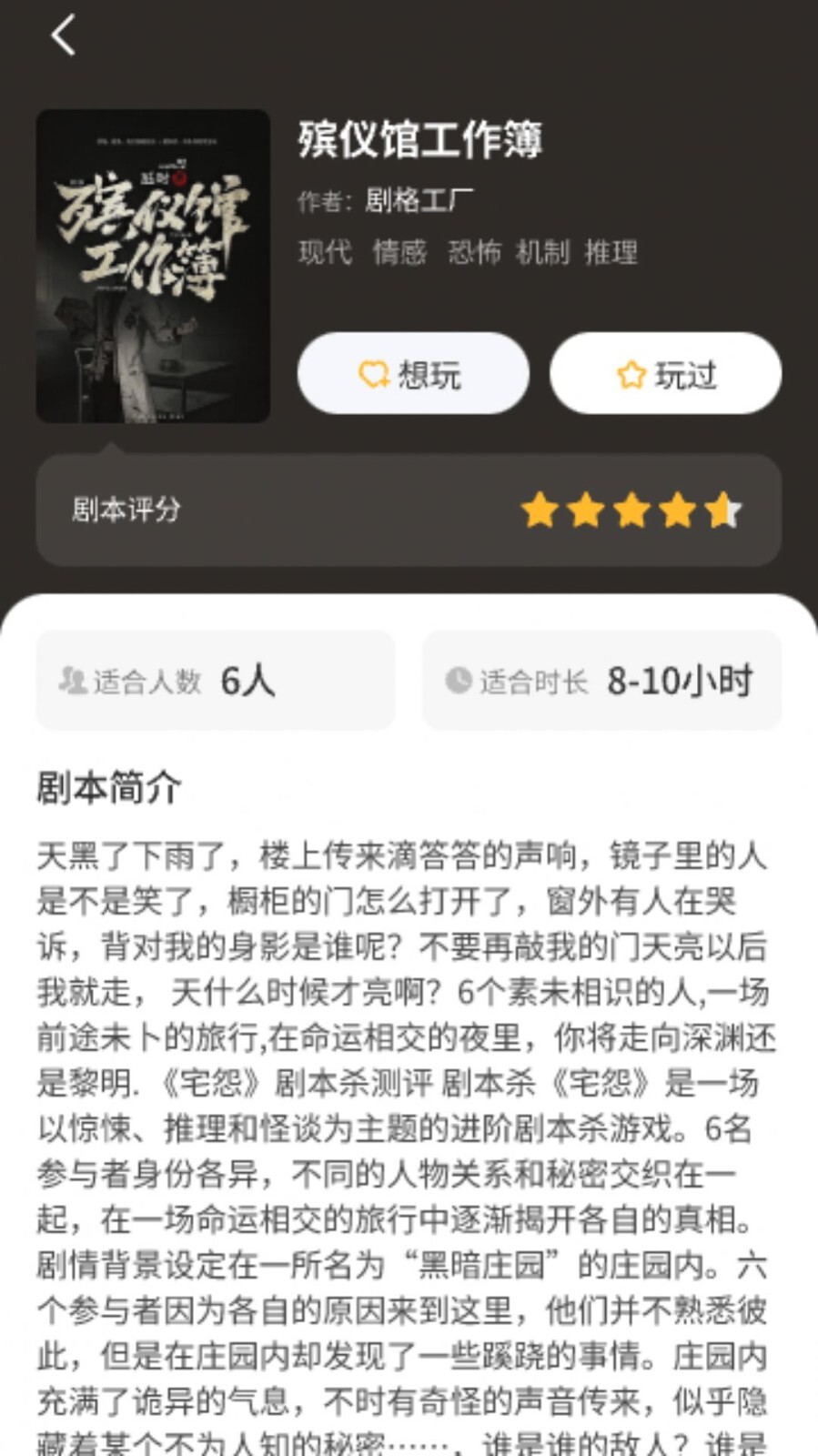
Task: Click the heart icon inside 想玩 button
Action: click(x=373, y=373)
